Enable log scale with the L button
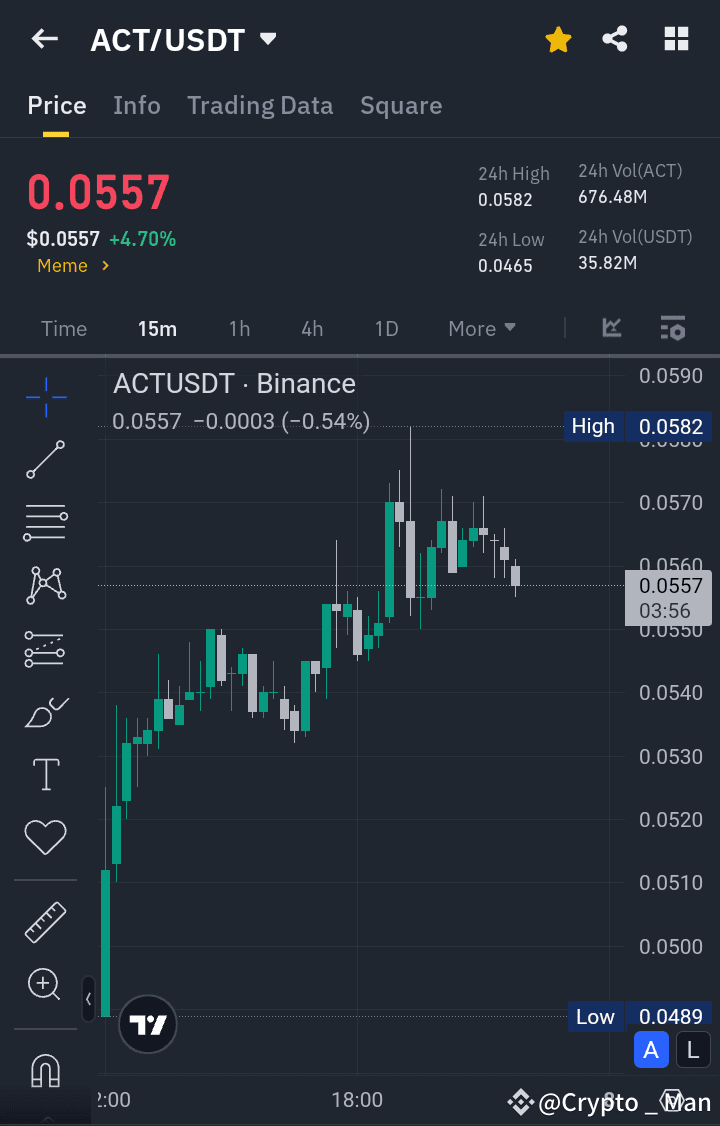Screen dimensions: 720x1126 pos(693,1049)
